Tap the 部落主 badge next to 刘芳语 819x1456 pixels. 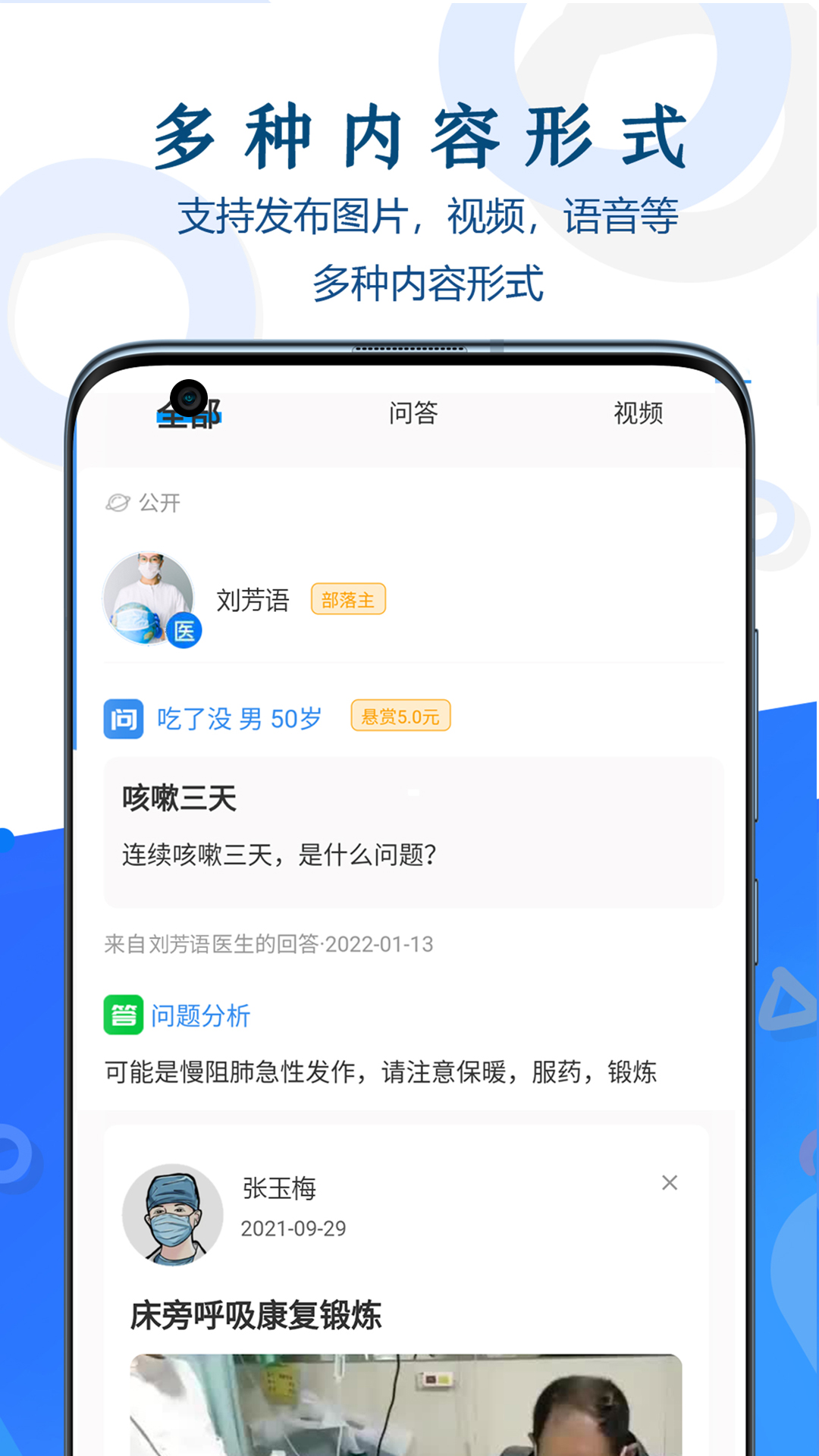349,598
